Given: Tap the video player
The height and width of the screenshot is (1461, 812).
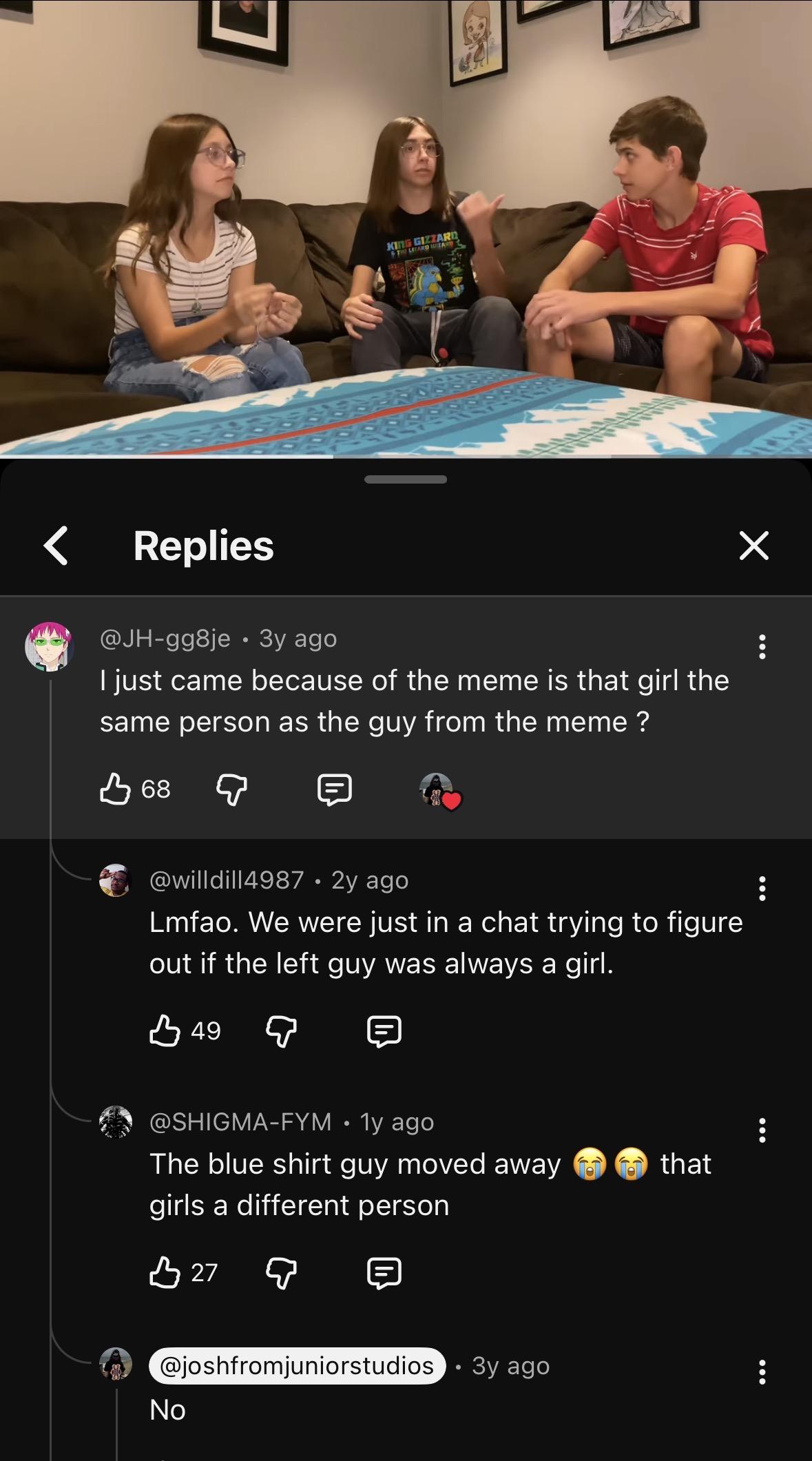Looking at the screenshot, I should (x=406, y=227).
